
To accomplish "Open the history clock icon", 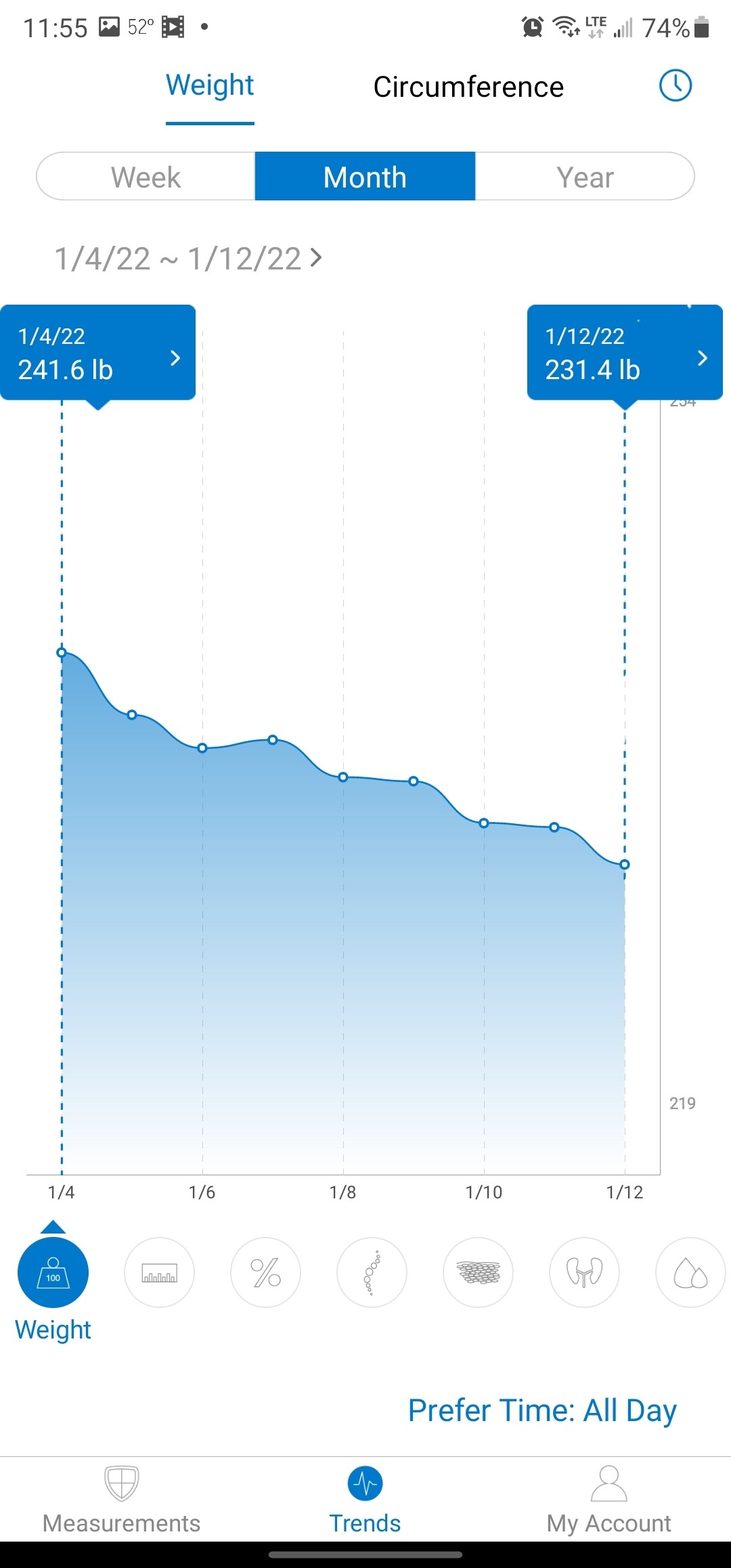I will click(x=675, y=86).
